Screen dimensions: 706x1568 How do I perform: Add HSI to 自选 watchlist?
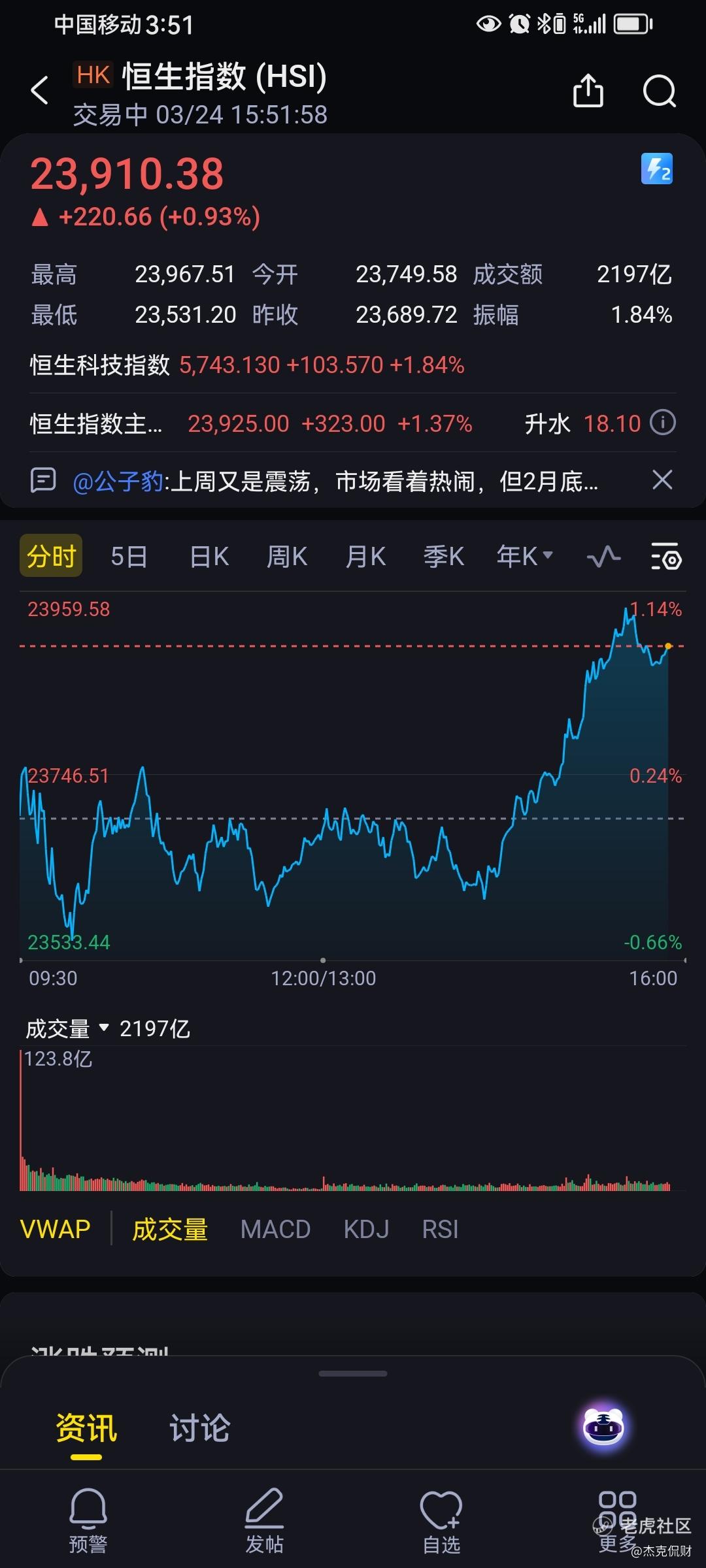point(441,1521)
